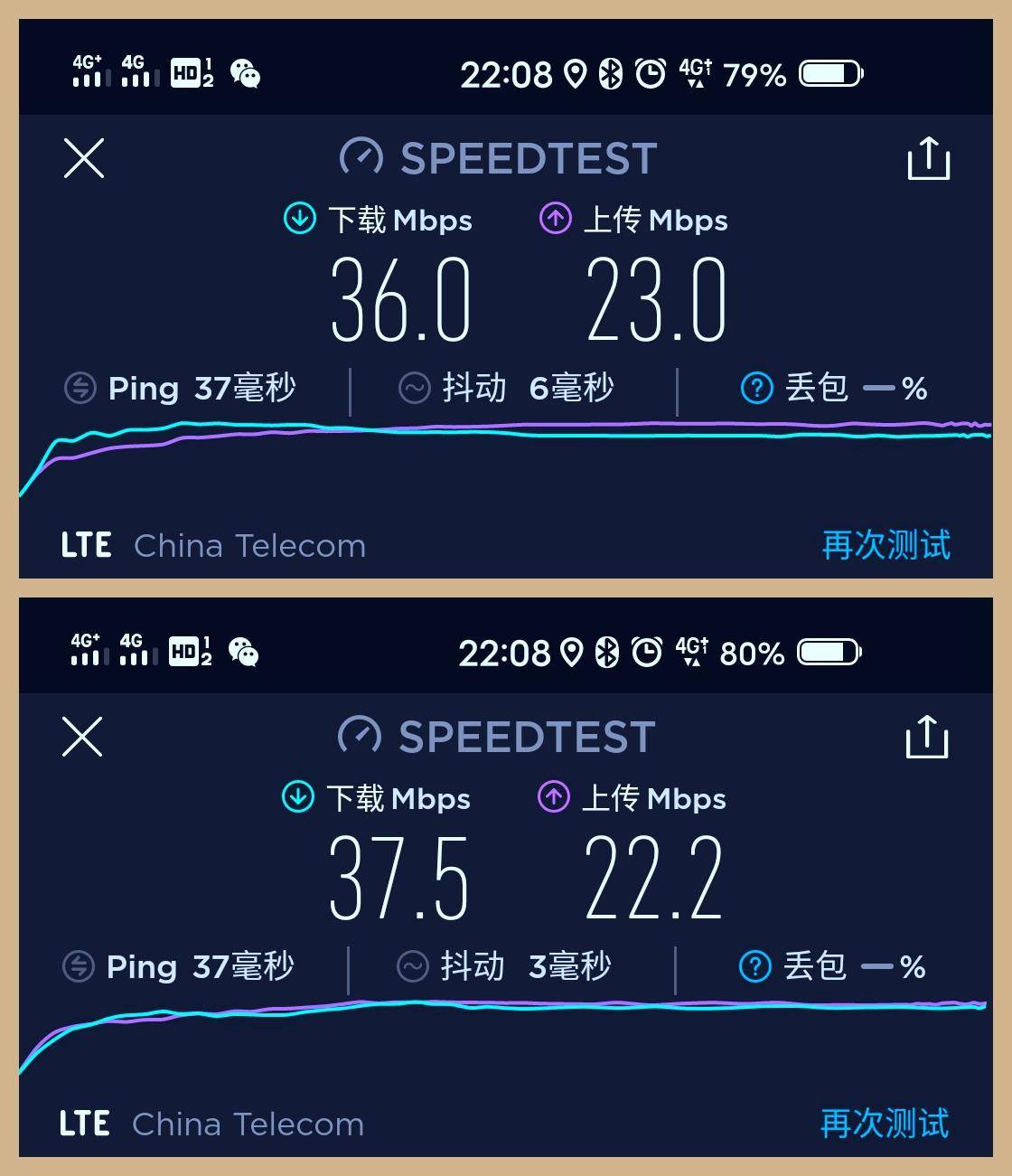Click the LTE network label
This screenshot has width=1012, height=1176.
pyautogui.click(x=86, y=544)
